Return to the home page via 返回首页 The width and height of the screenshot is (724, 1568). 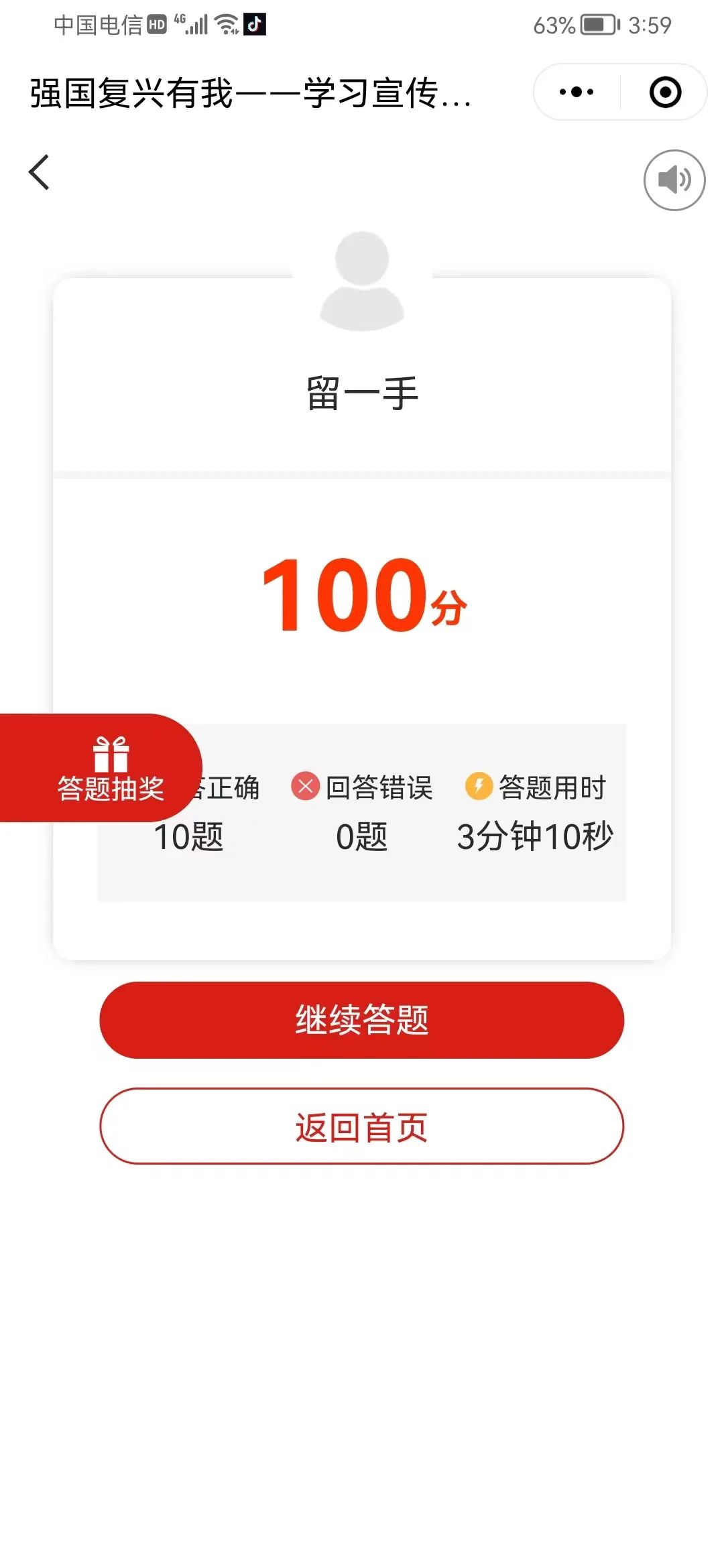[x=362, y=1126]
